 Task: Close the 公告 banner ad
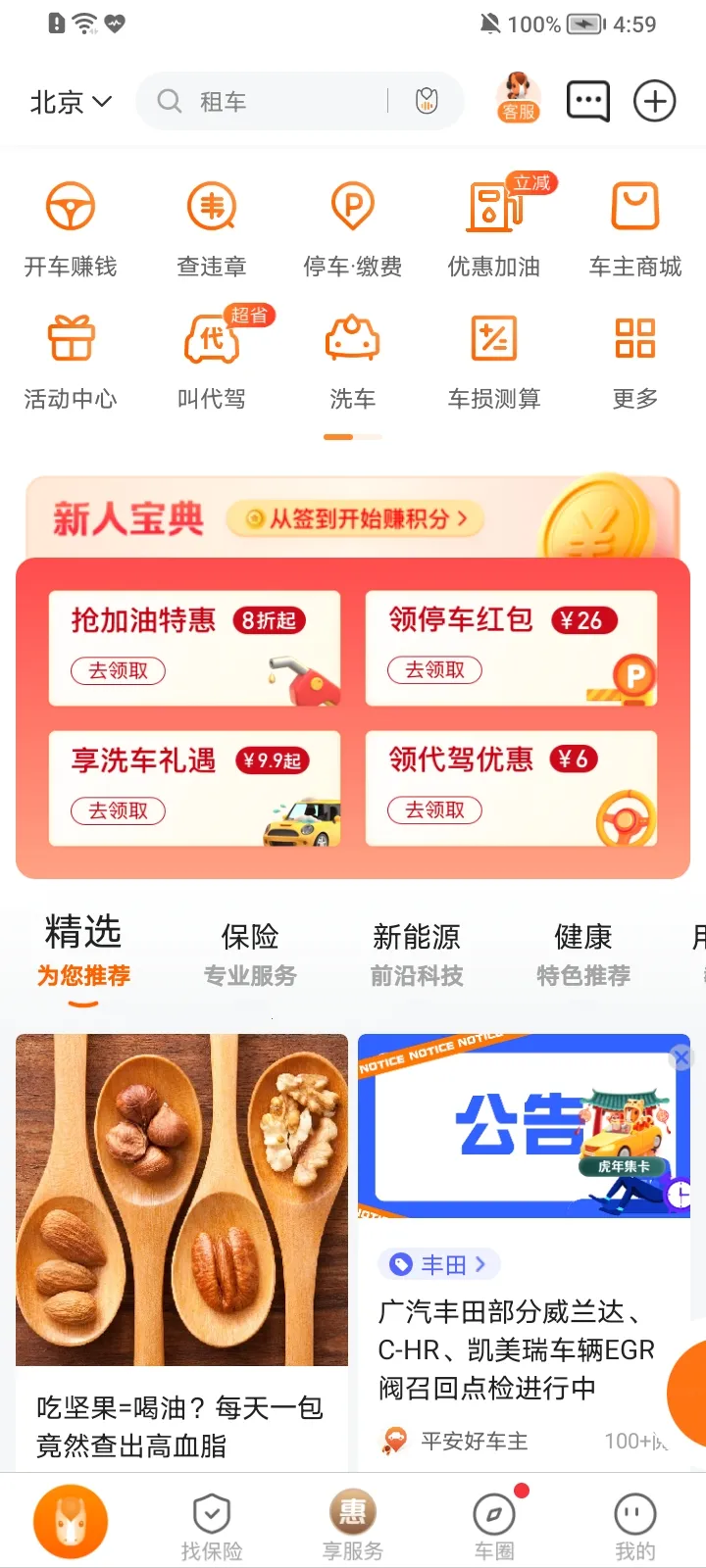point(681,1057)
